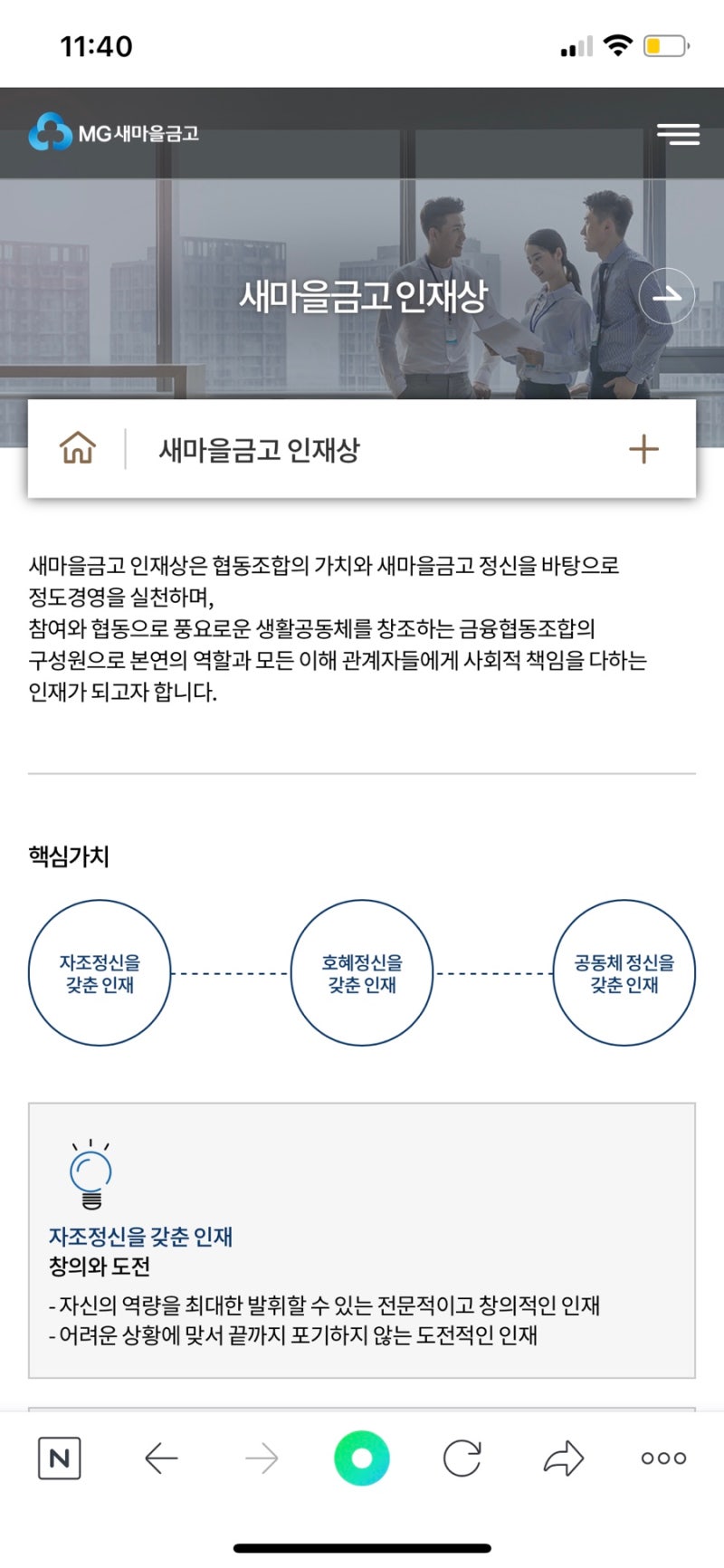Go to home via house icon

pos(78,448)
